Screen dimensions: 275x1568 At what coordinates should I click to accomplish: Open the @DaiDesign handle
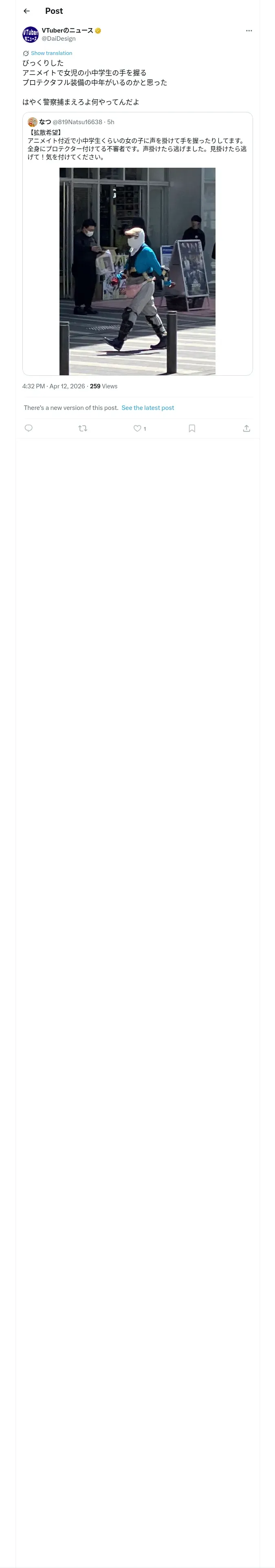pyautogui.click(x=59, y=38)
